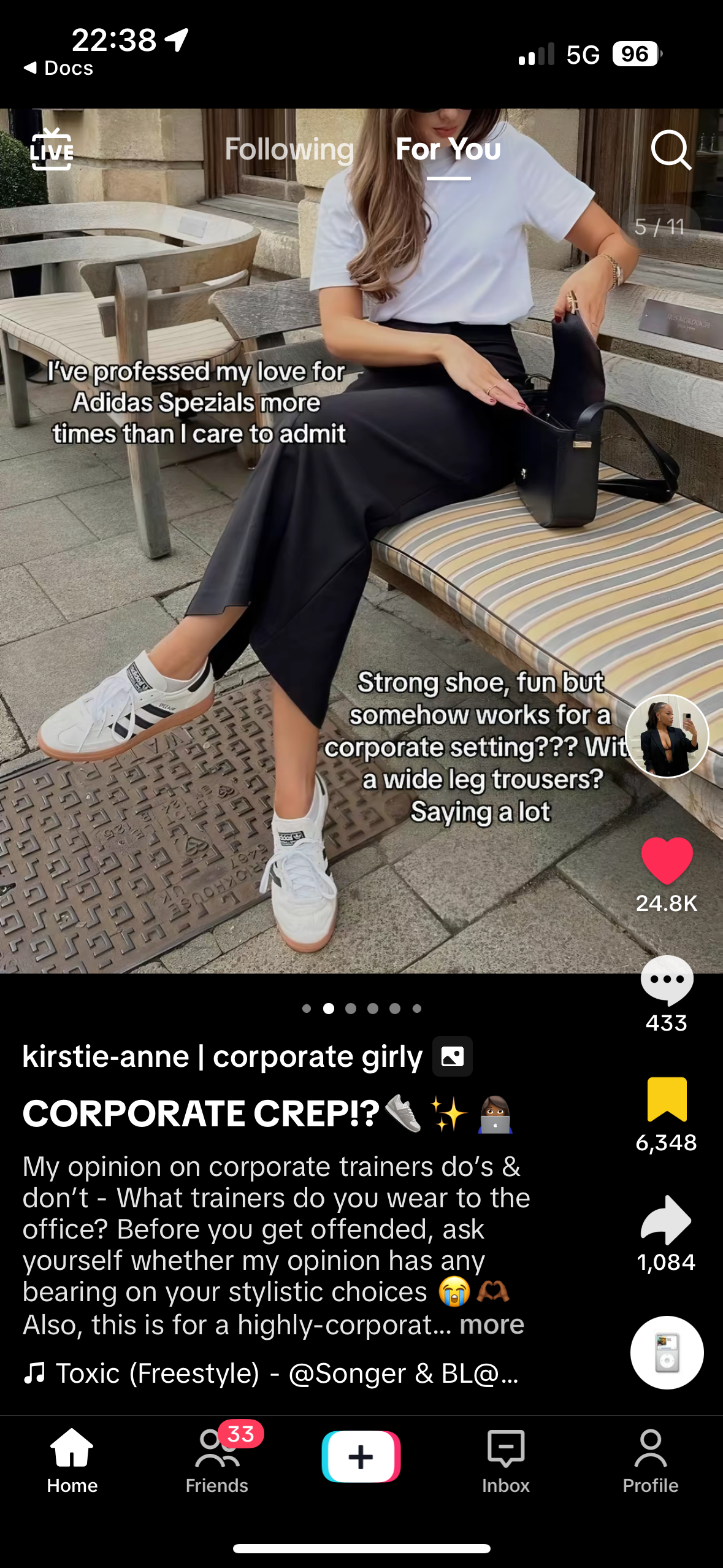Create a new post with plus button
This screenshot has height=1568, width=723.
click(361, 1456)
